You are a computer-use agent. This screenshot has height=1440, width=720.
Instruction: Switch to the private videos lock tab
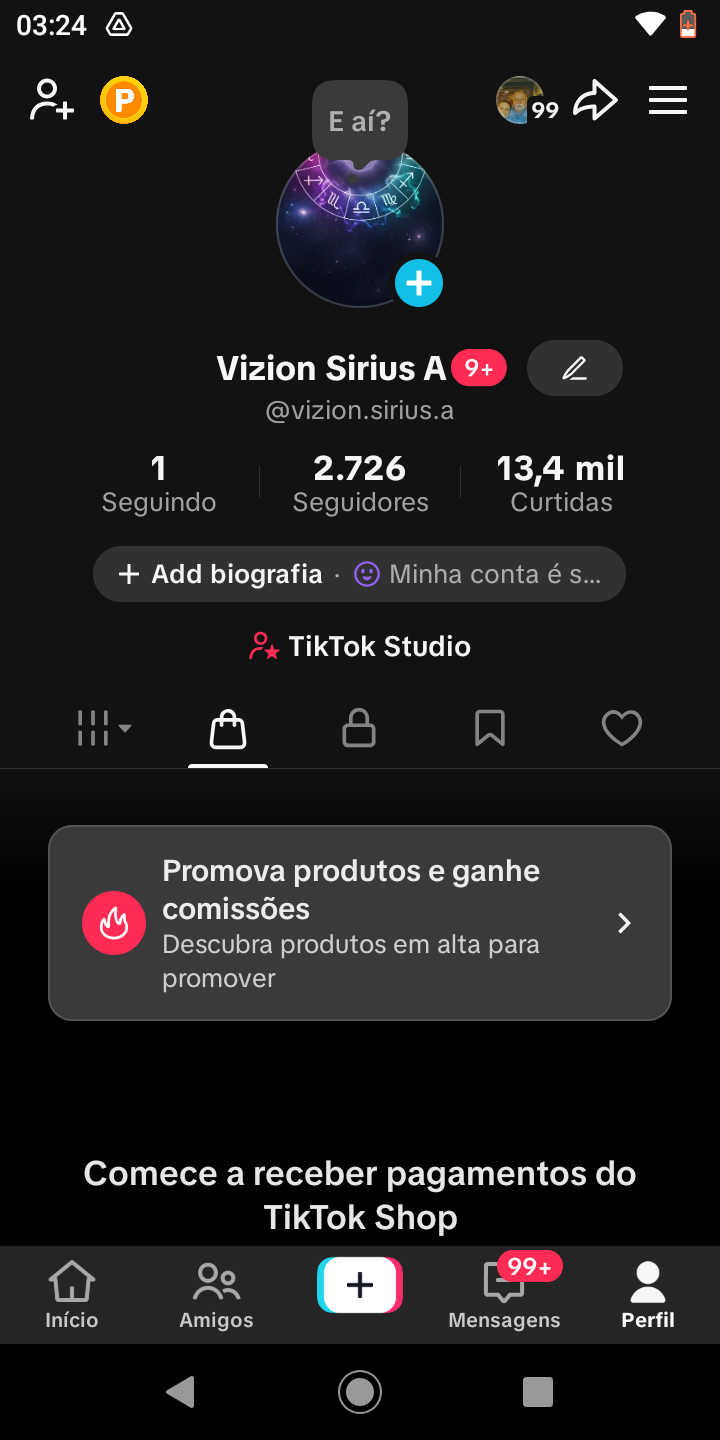point(359,728)
